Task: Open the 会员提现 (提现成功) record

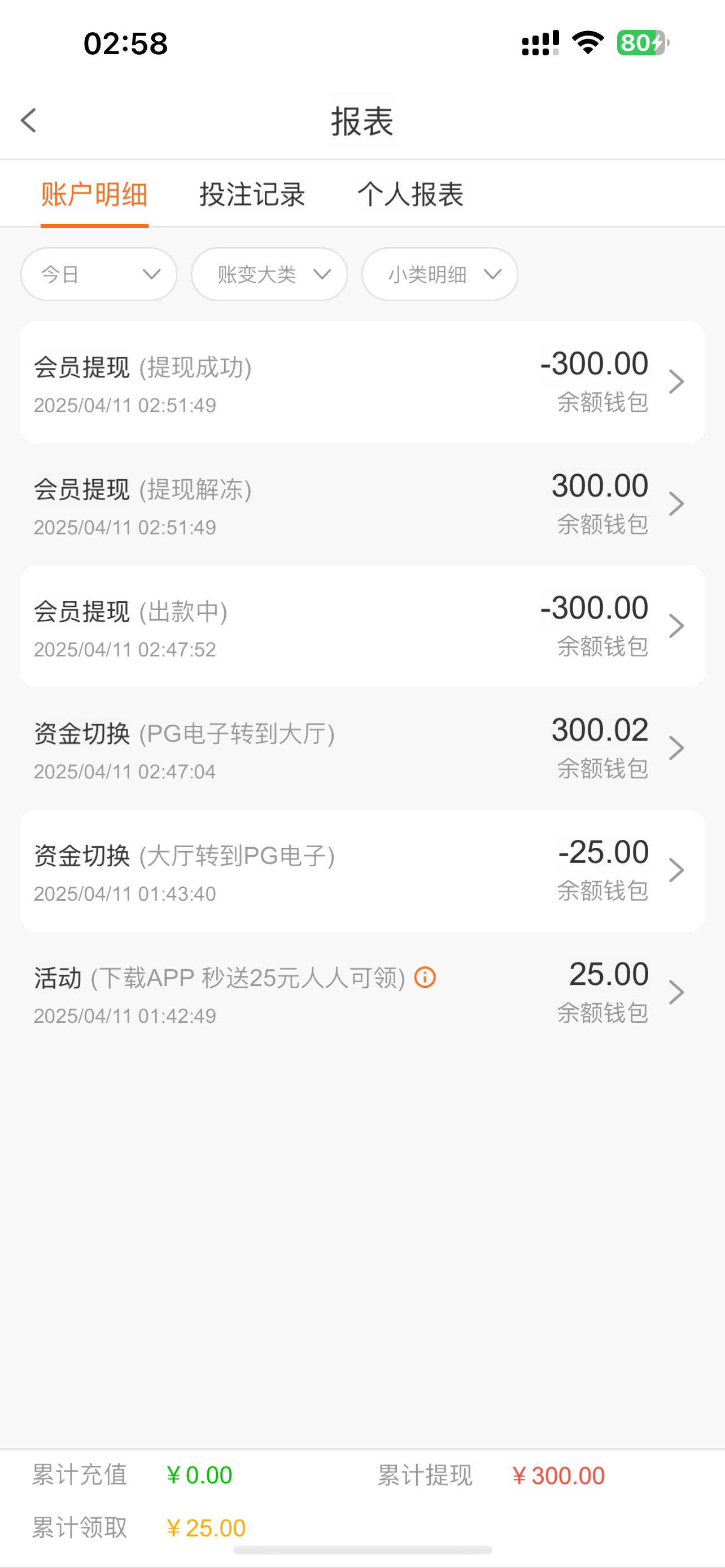Action: pos(362,382)
